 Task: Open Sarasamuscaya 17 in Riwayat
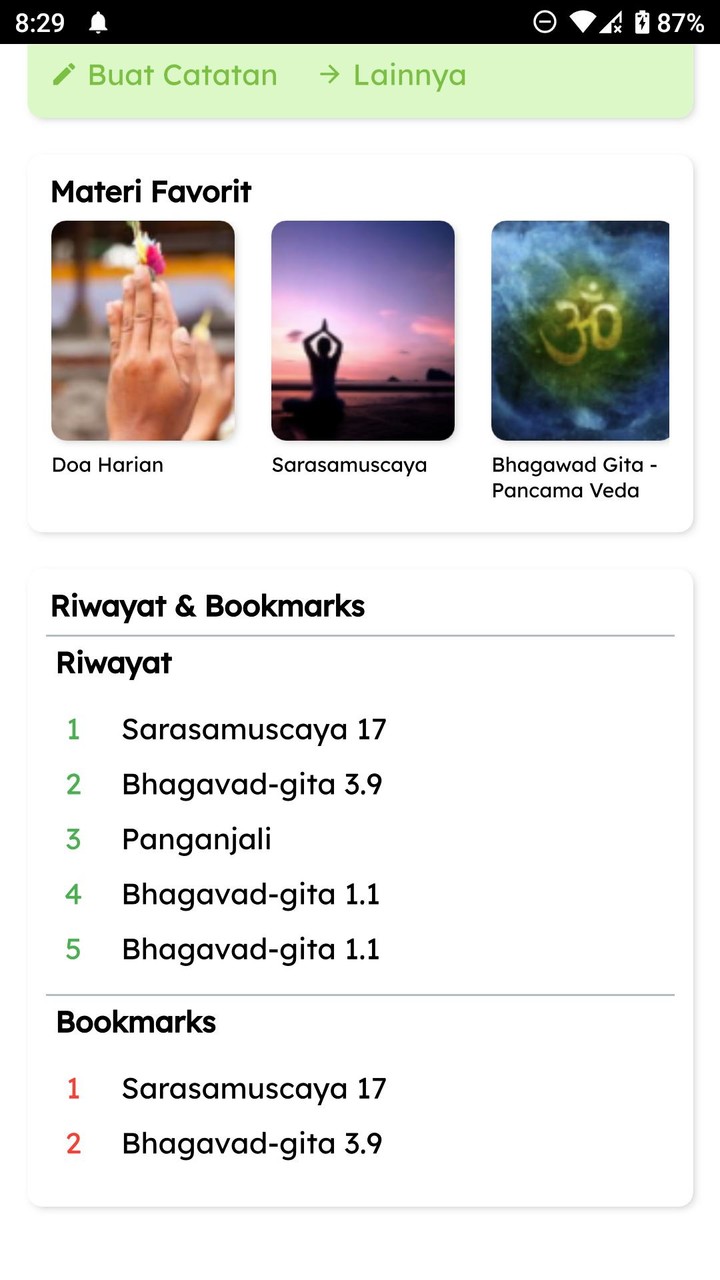[254, 729]
